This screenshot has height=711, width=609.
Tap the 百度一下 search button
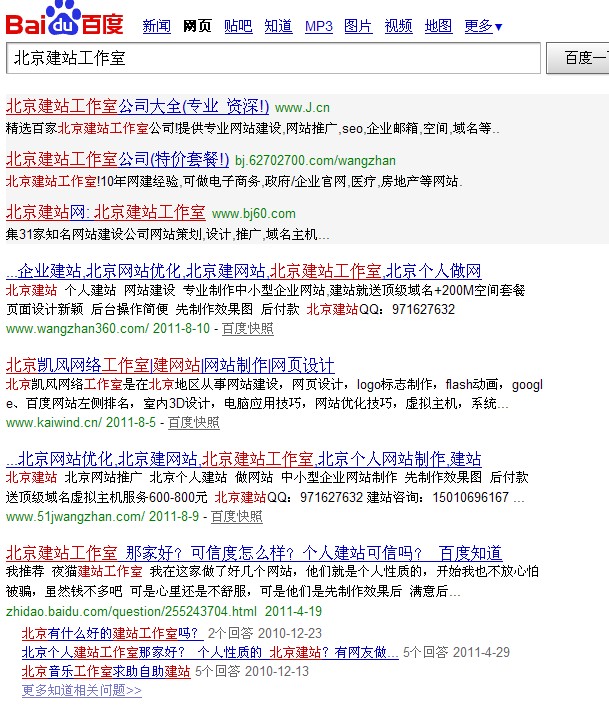(x=578, y=59)
